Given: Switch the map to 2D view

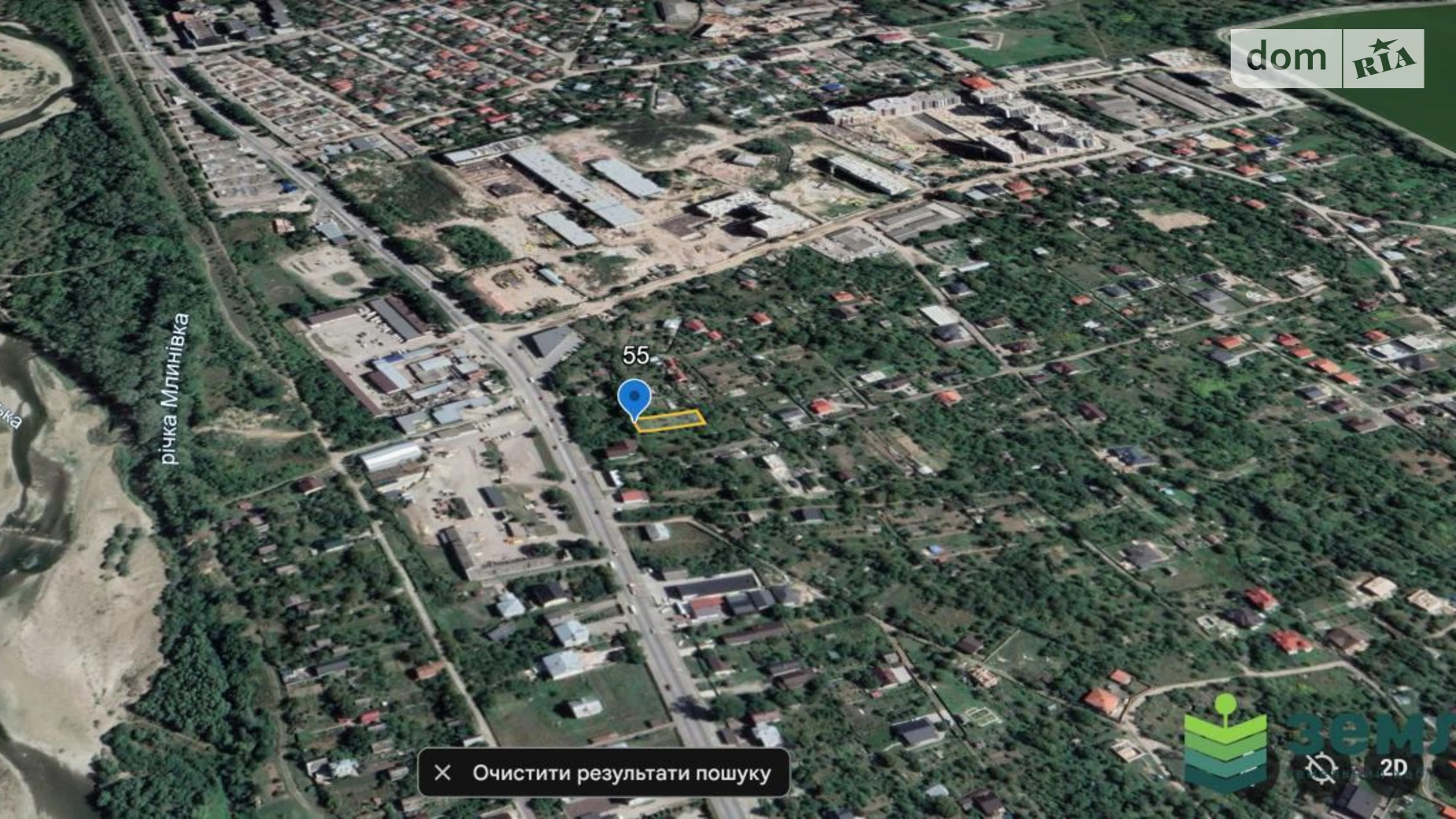Looking at the screenshot, I should [x=1393, y=767].
